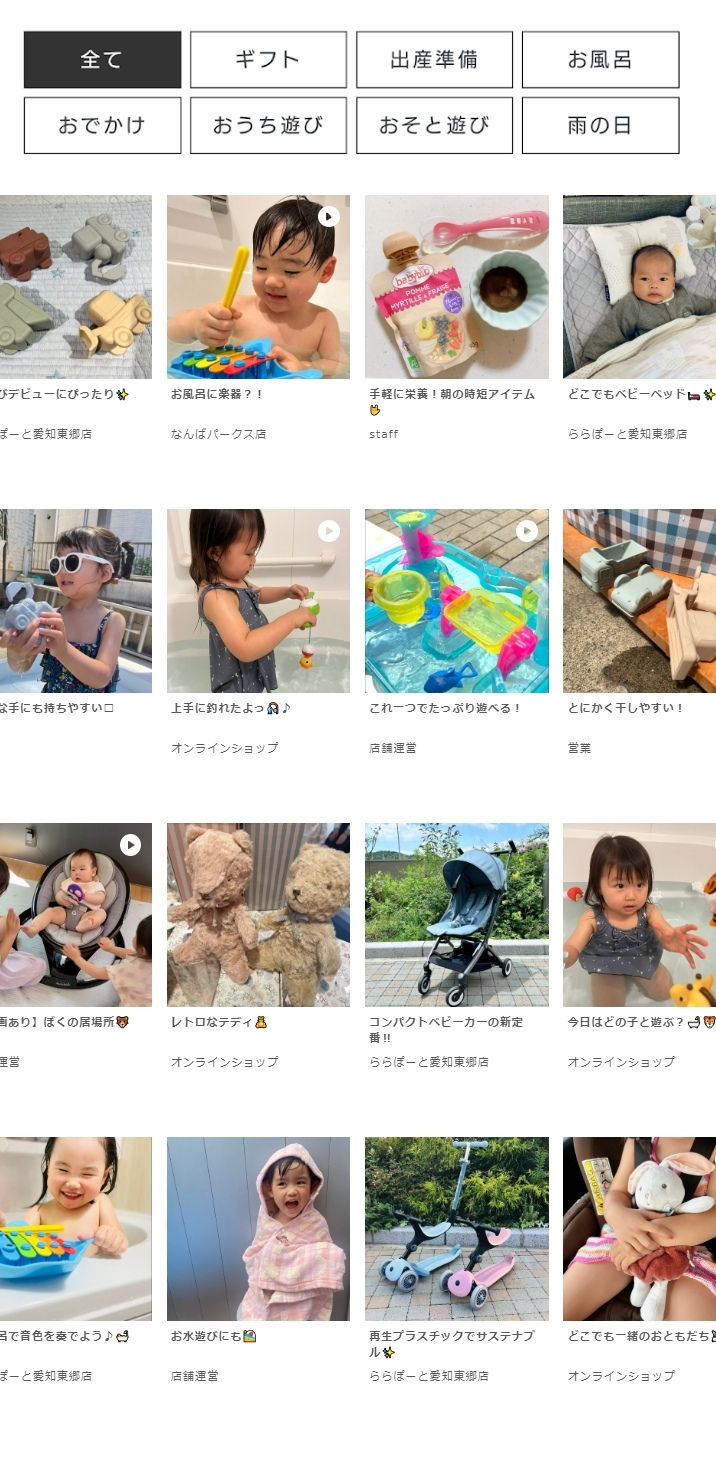Play the これ一つでたっぷり遊べる！ video
The image size is (716, 1464).
(456, 601)
